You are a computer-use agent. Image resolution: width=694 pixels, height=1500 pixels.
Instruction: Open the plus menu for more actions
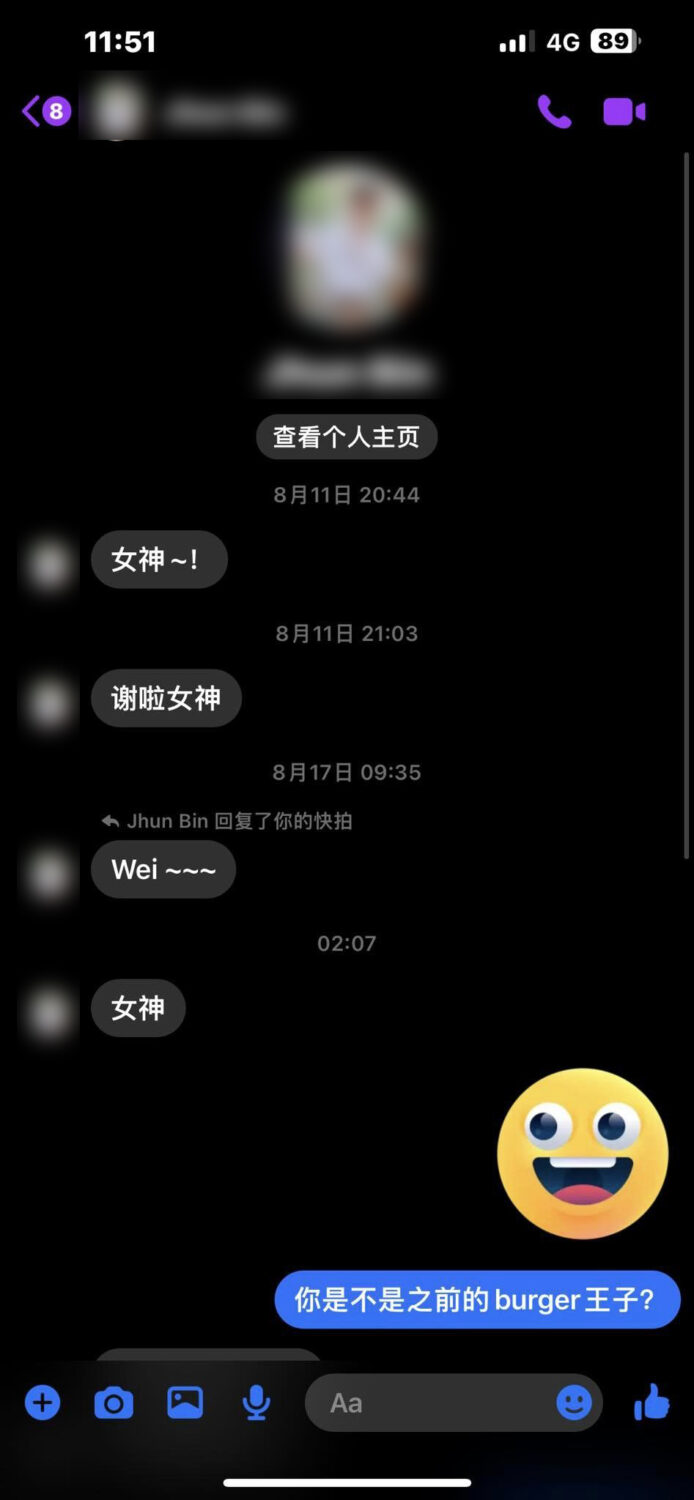[42, 1403]
